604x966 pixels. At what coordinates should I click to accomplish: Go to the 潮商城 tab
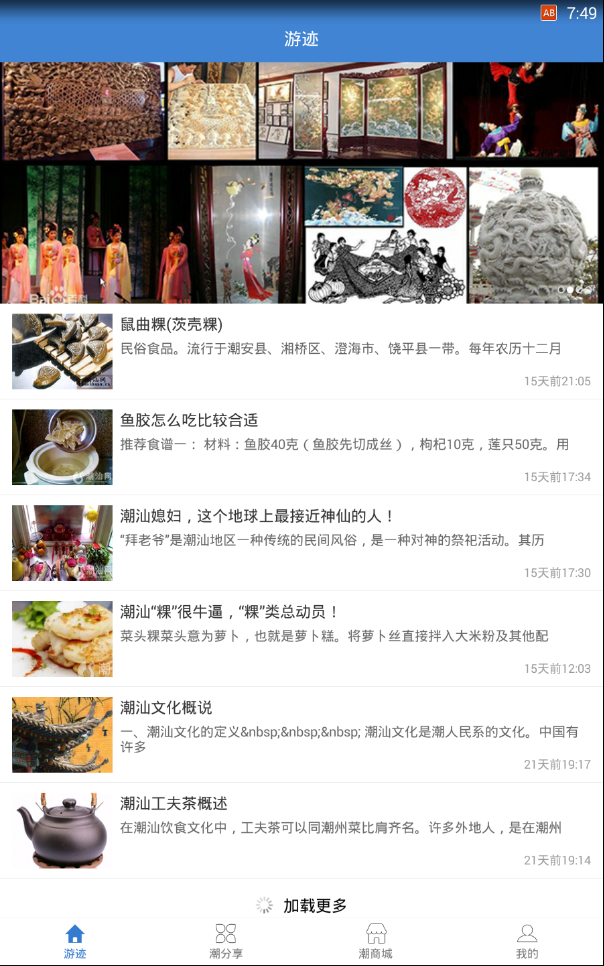point(376,942)
